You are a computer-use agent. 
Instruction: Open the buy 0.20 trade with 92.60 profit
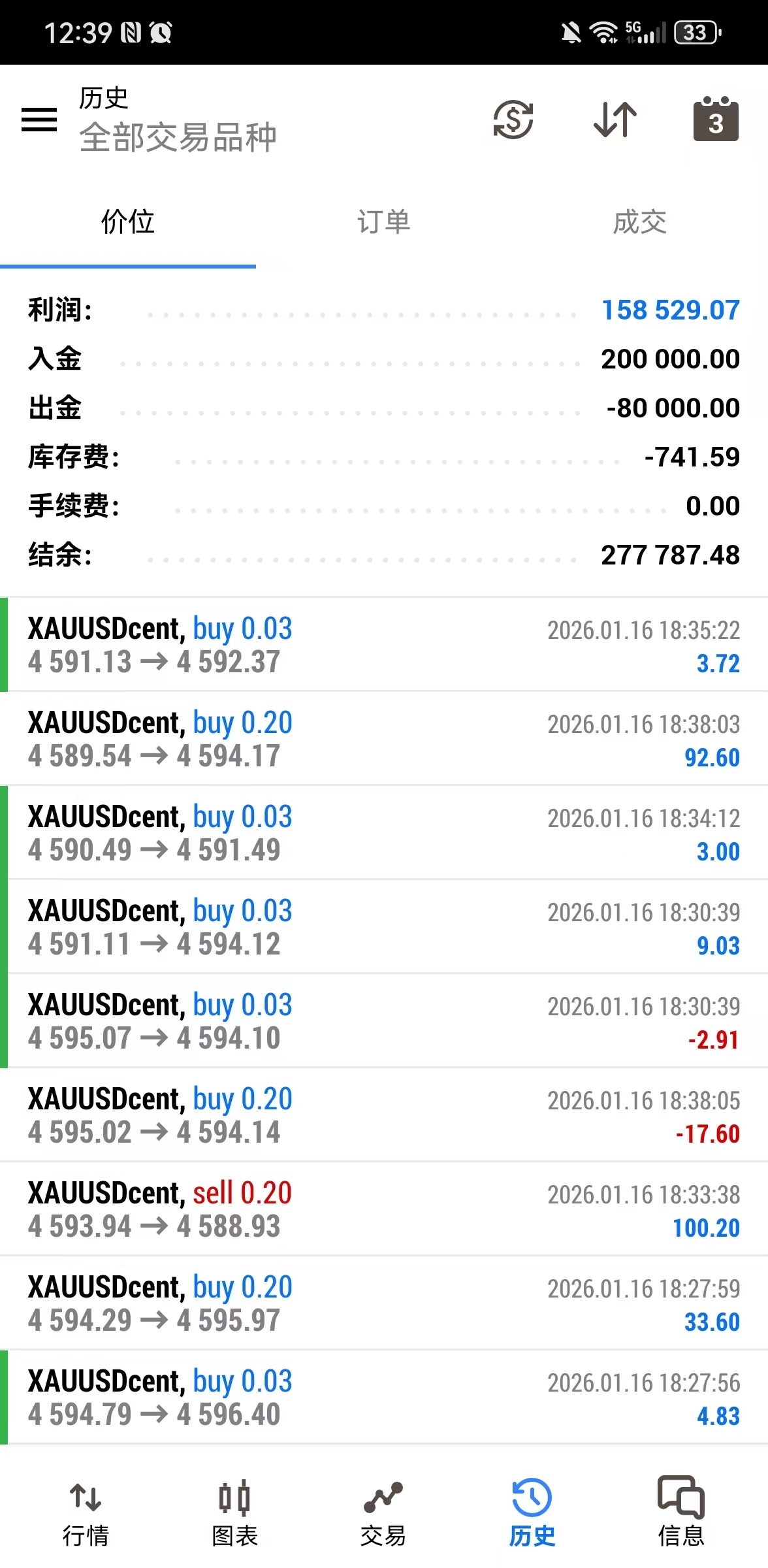(384, 739)
